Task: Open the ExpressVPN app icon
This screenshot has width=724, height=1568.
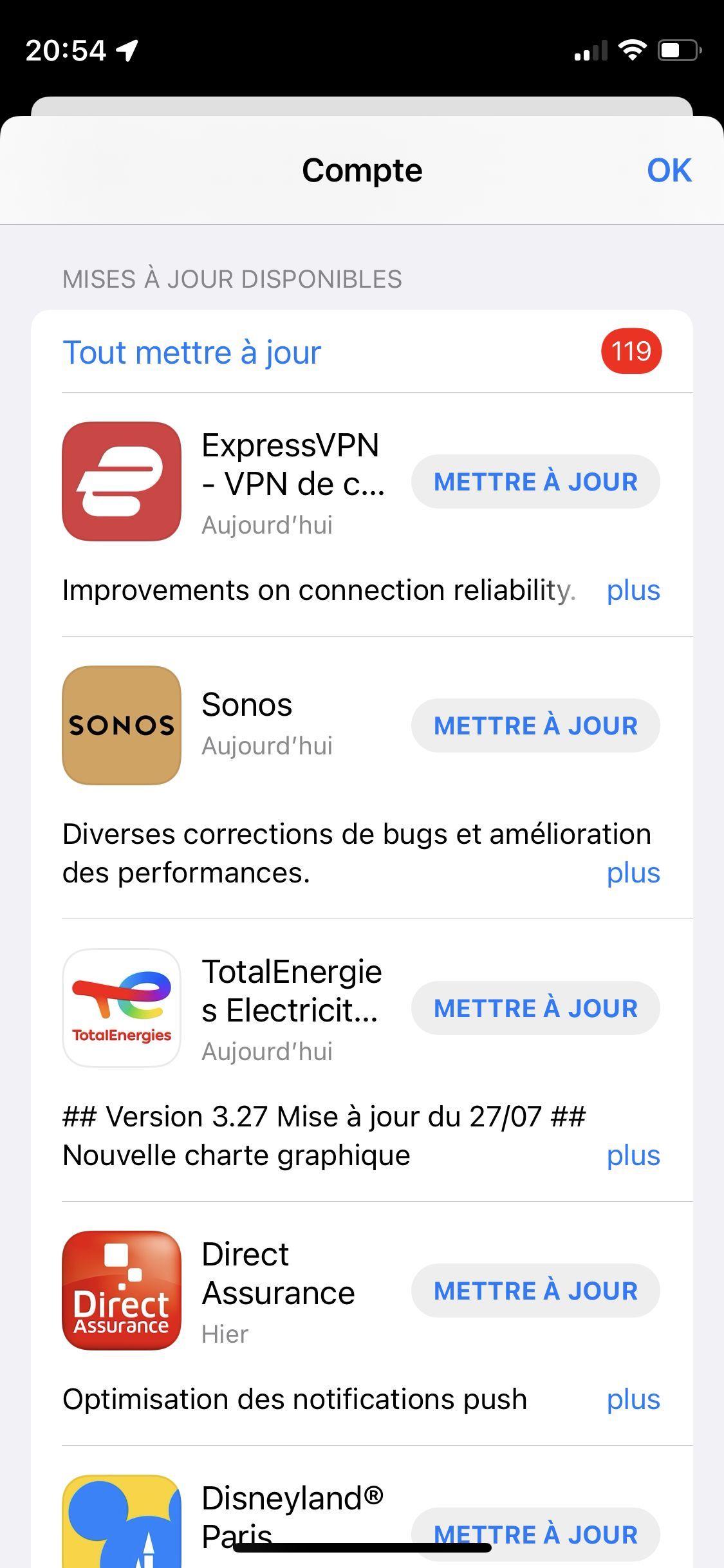Action: coord(122,481)
